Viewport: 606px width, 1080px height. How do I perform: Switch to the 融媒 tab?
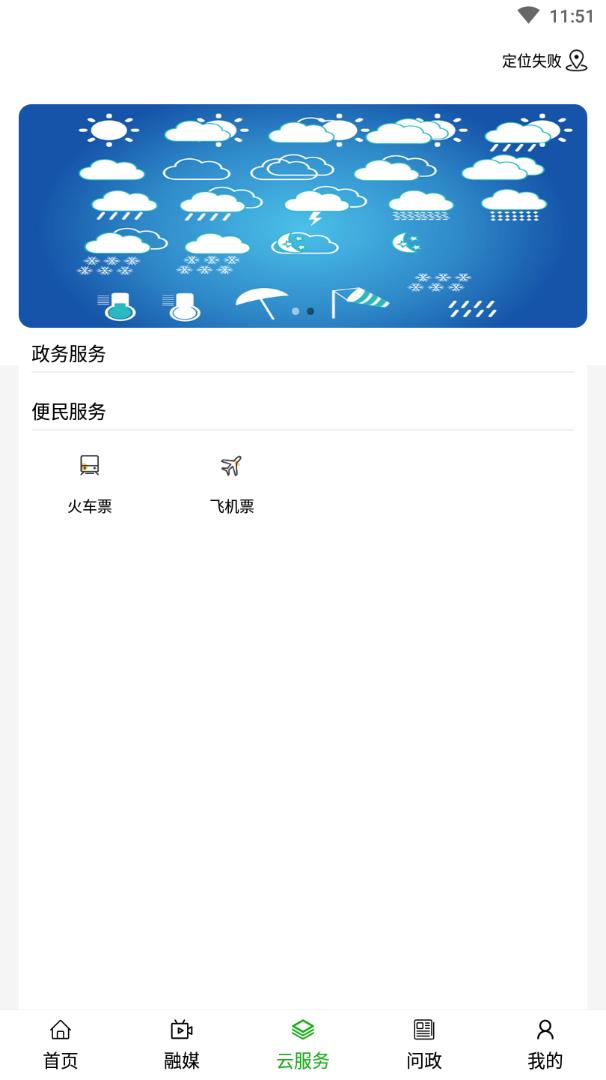181,1044
